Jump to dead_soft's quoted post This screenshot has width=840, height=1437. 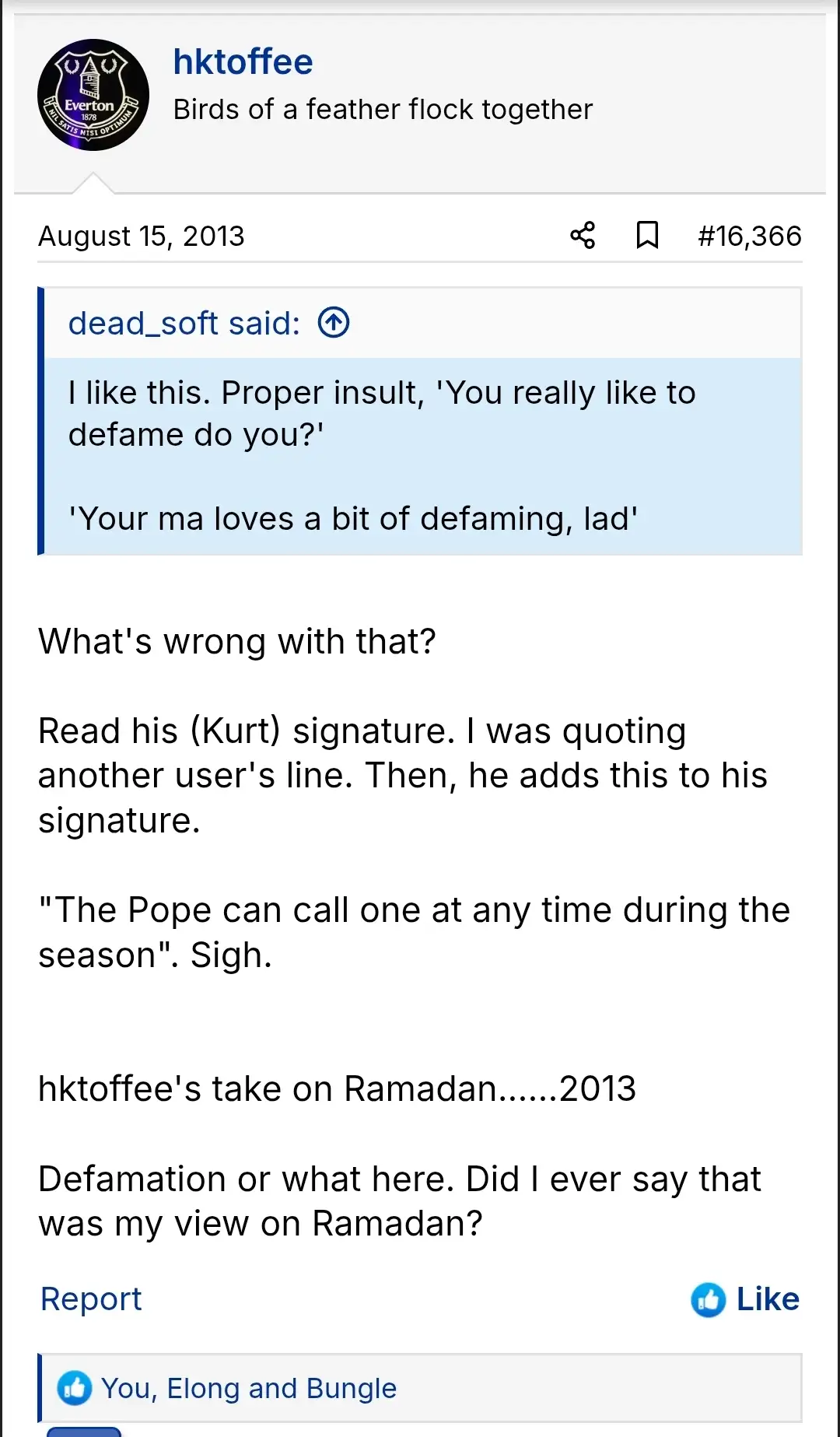tap(334, 322)
